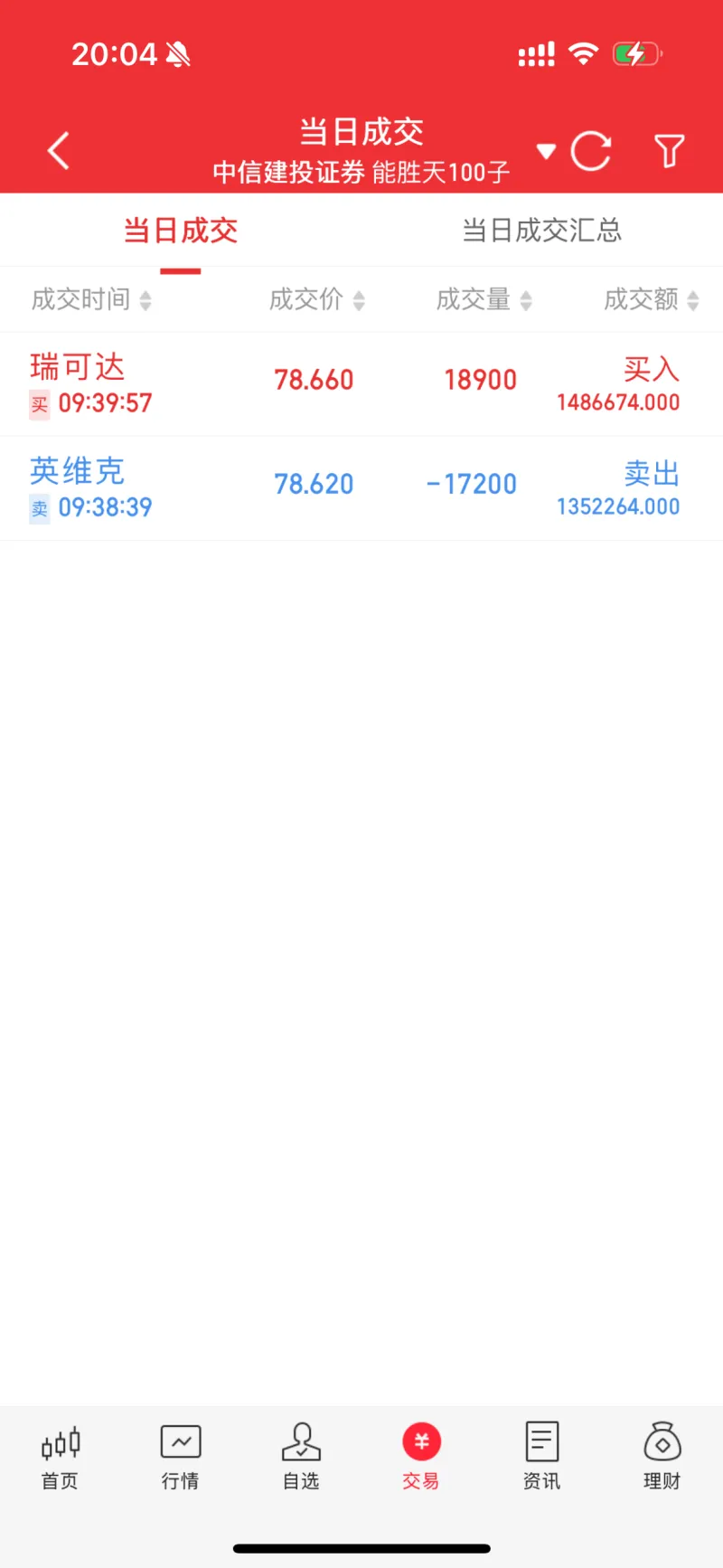Sort by 成交量 column
The image size is (723, 1568).
point(484,299)
